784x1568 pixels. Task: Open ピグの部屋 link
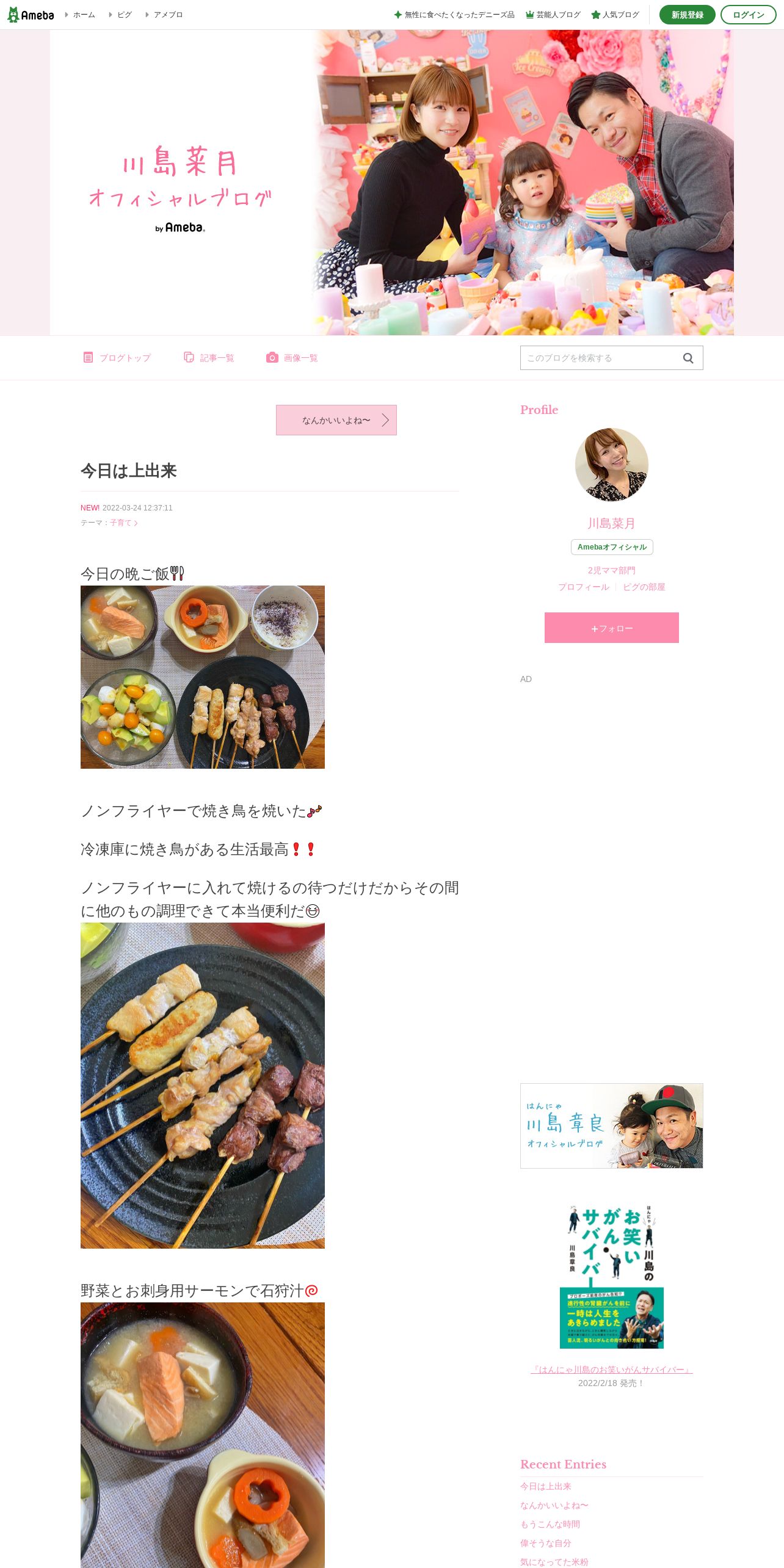tap(644, 587)
